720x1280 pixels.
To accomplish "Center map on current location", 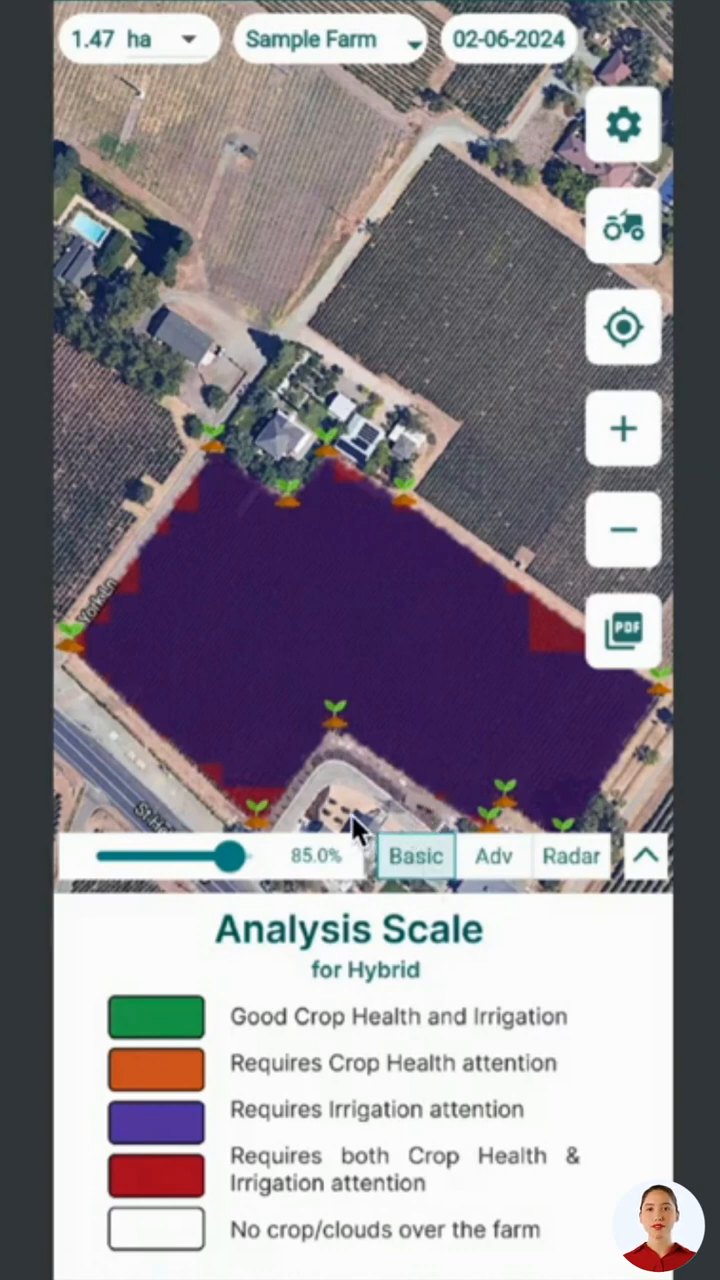I will pos(623,328).
